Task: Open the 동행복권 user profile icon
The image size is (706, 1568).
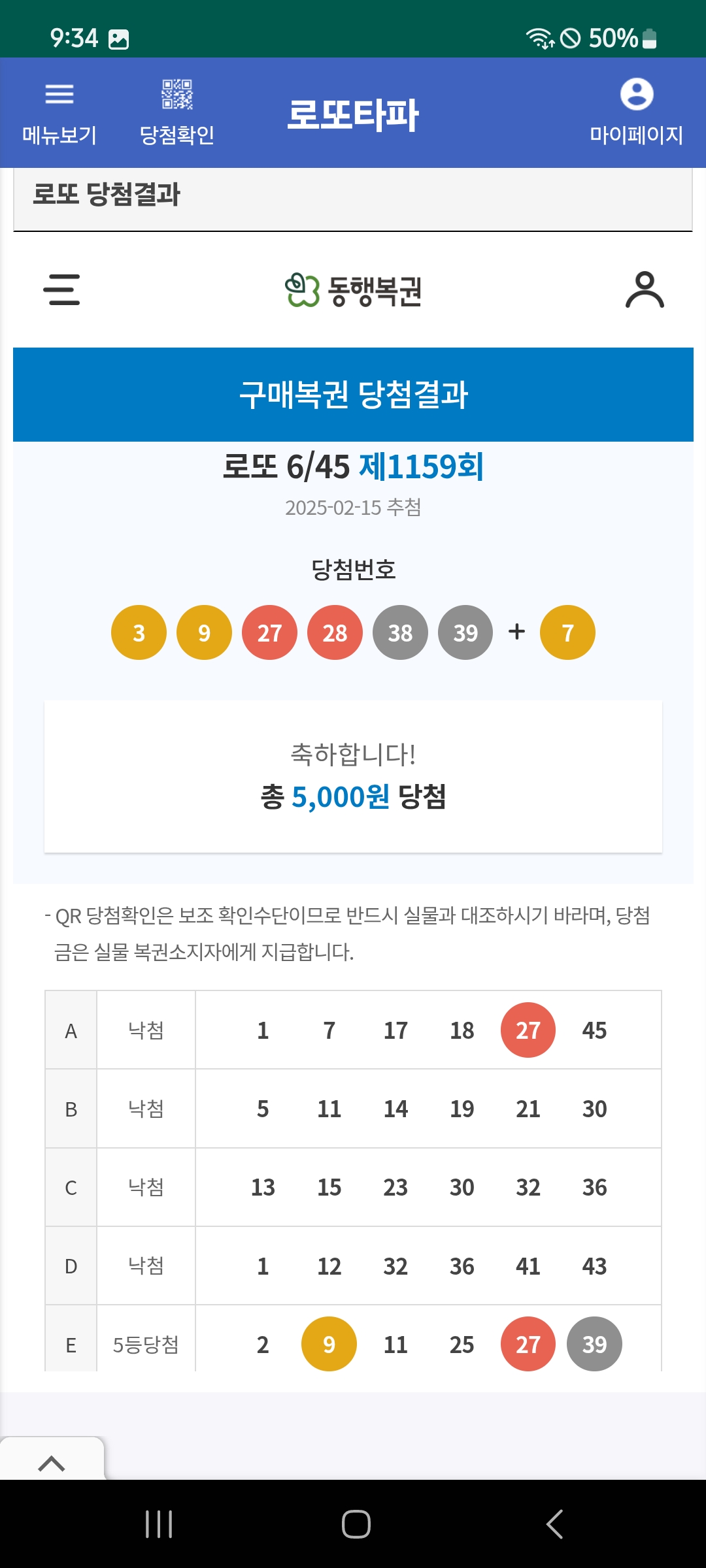Action: click(x=645, y=289)
